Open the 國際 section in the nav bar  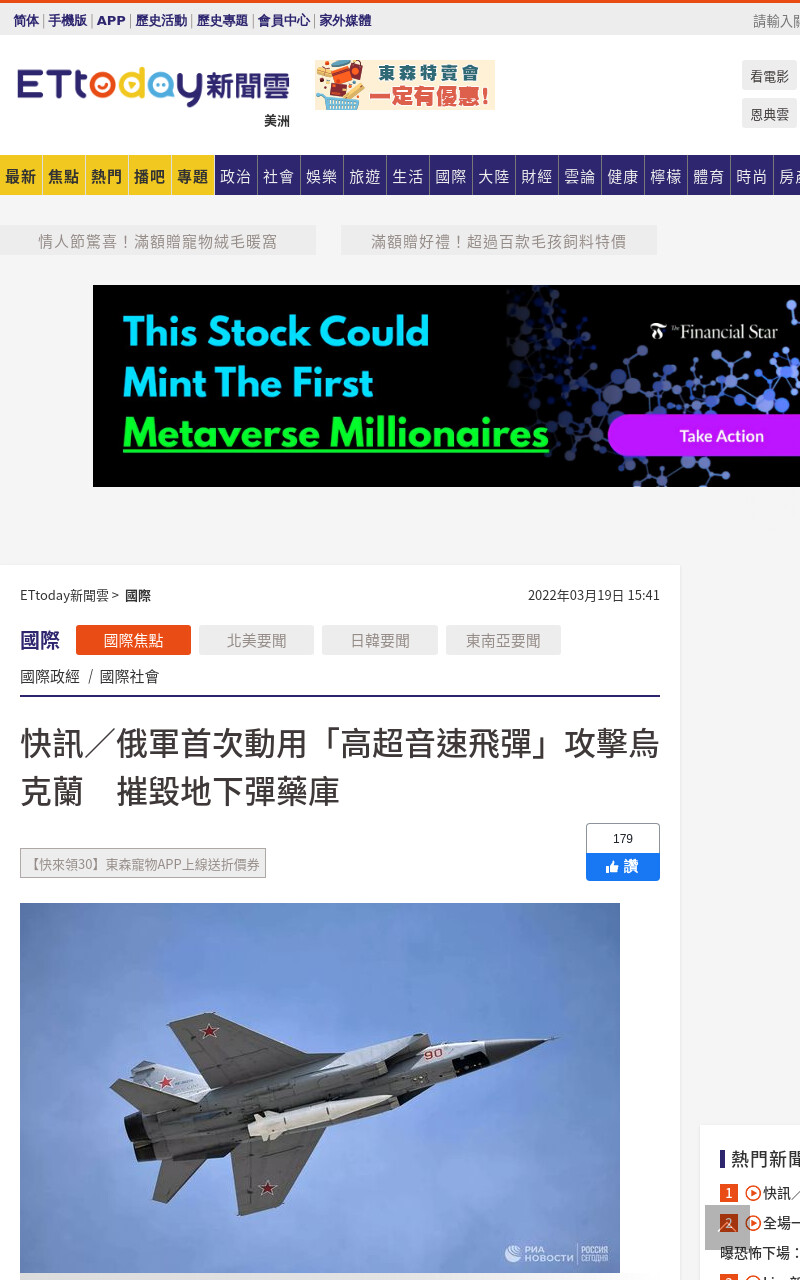tap(451, 176)
